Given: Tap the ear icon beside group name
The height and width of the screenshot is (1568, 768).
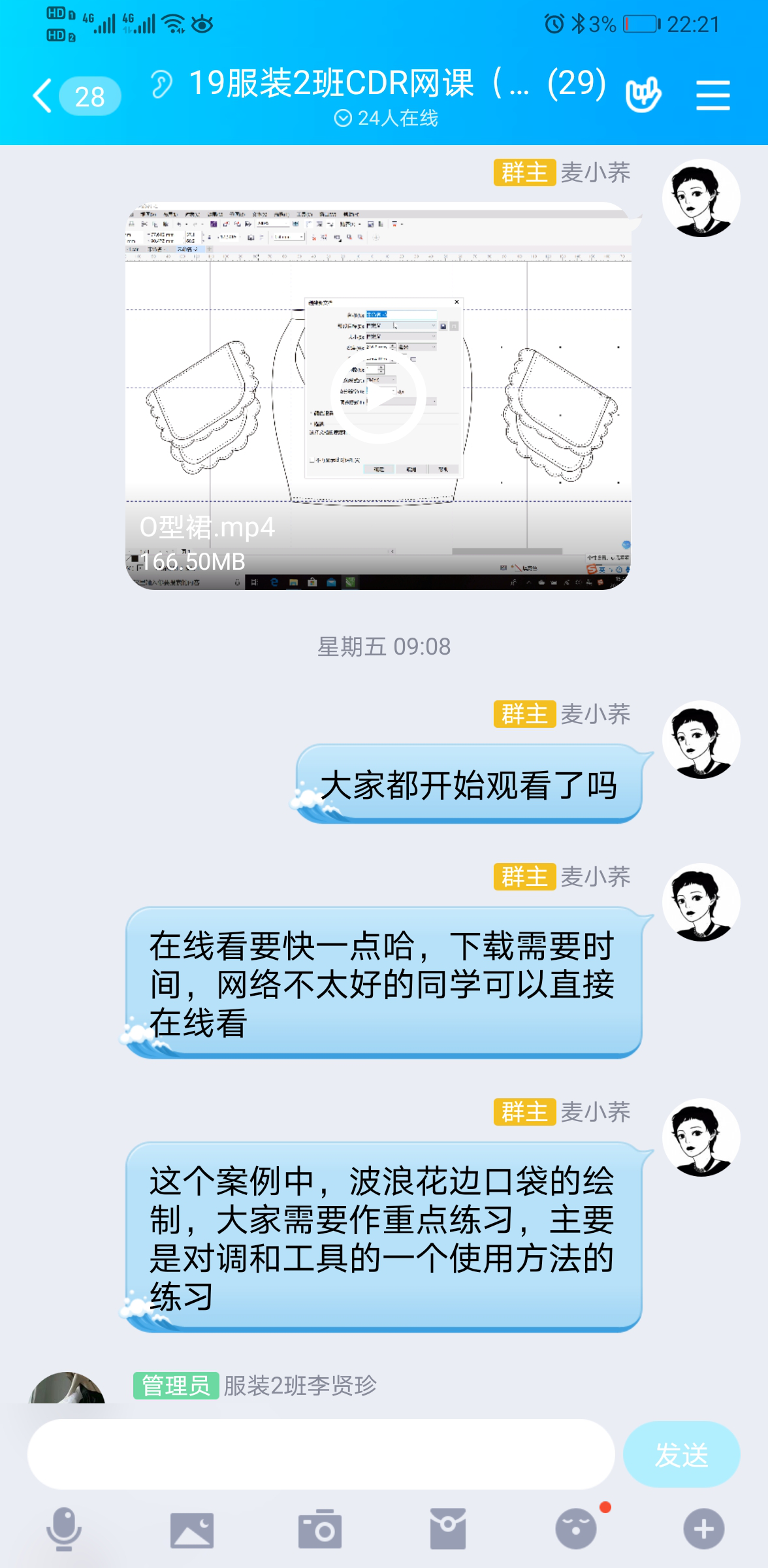Looking at the screenshot, I should [161, 84].
